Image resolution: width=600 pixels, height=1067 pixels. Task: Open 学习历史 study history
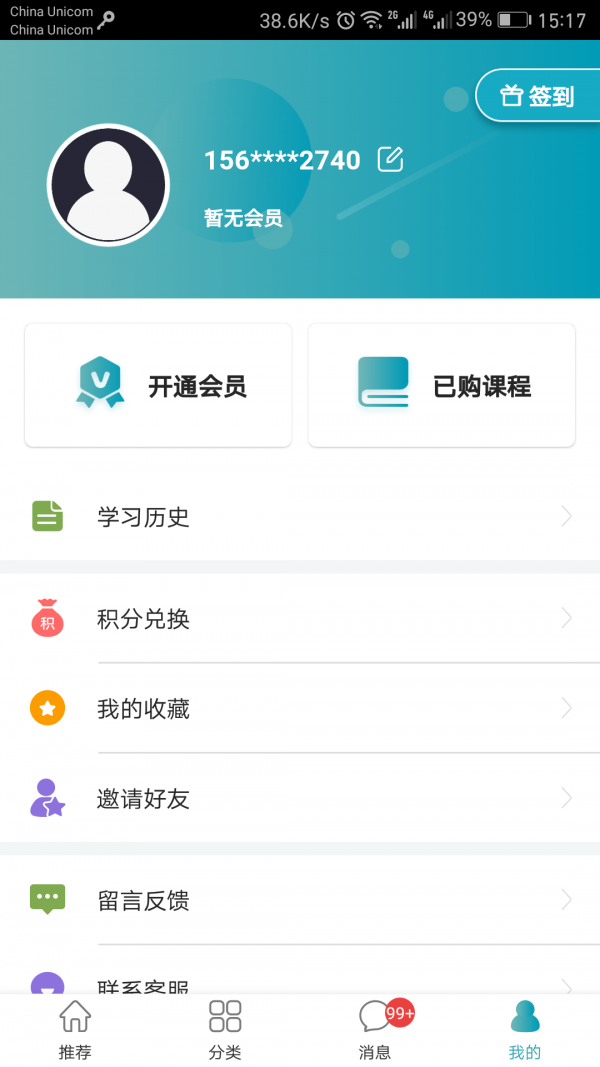pyautogui.click(x=300, y=517)
